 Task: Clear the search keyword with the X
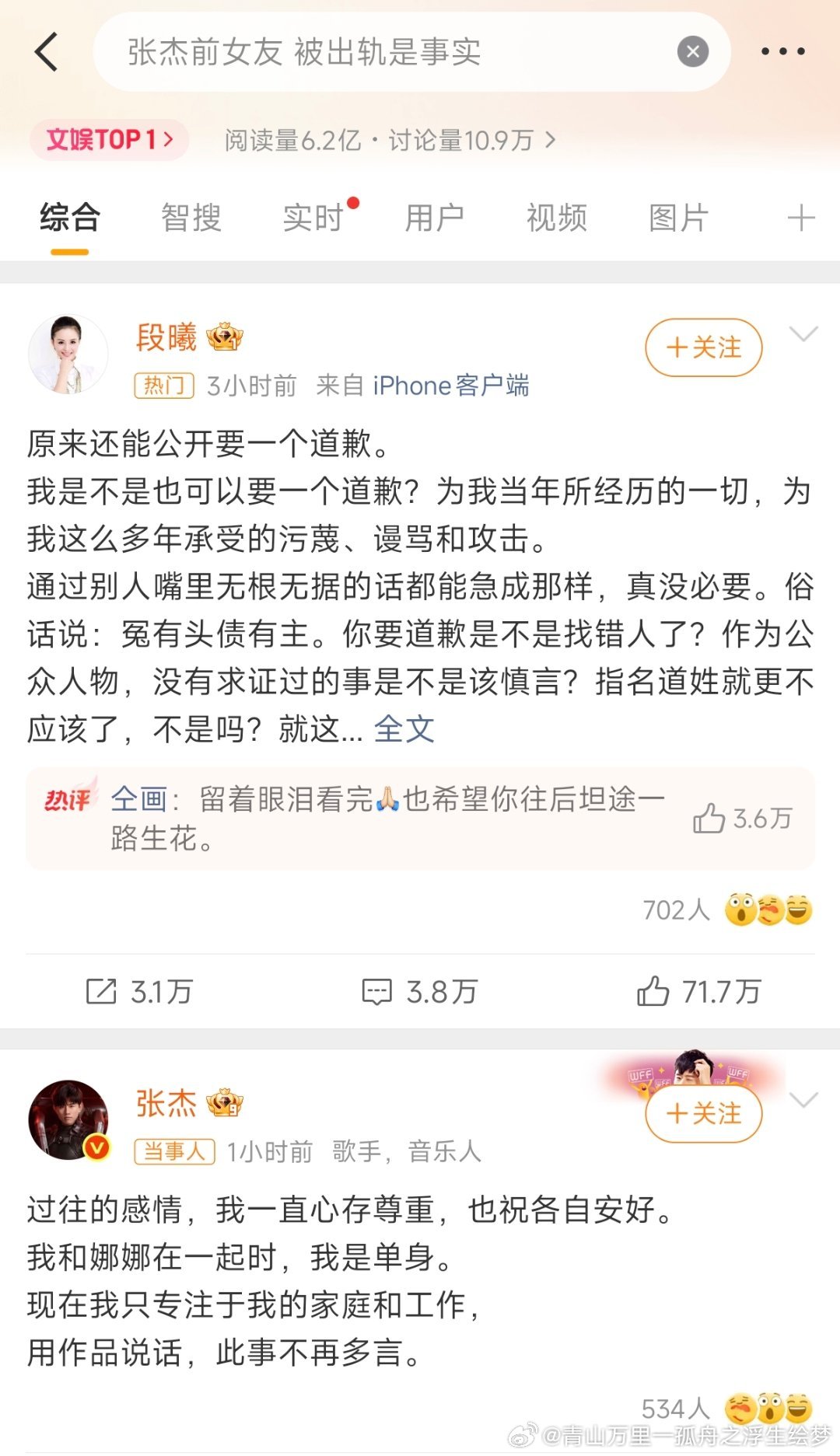[692, 51]
